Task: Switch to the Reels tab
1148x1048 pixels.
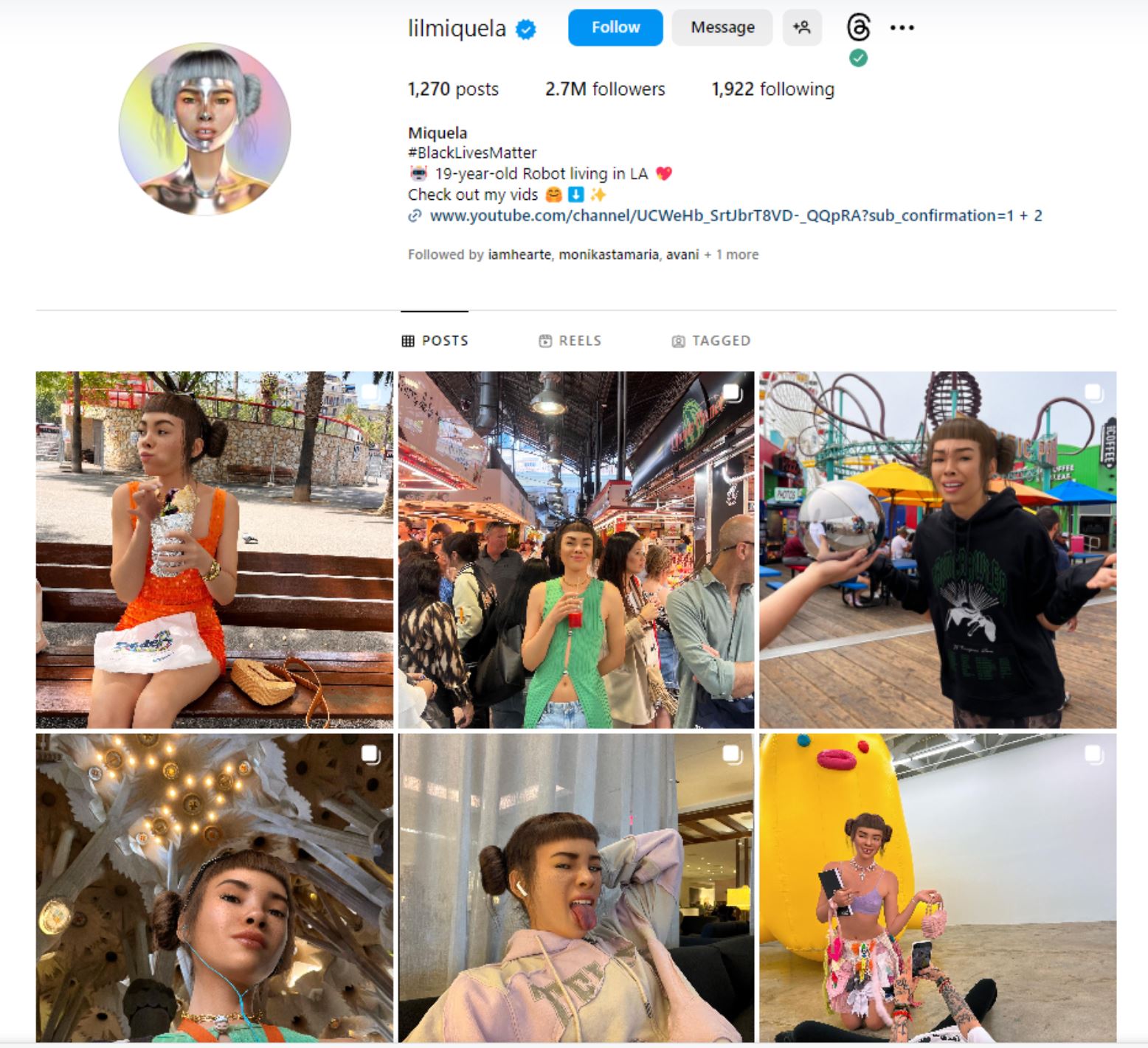Action: (570, 341)
